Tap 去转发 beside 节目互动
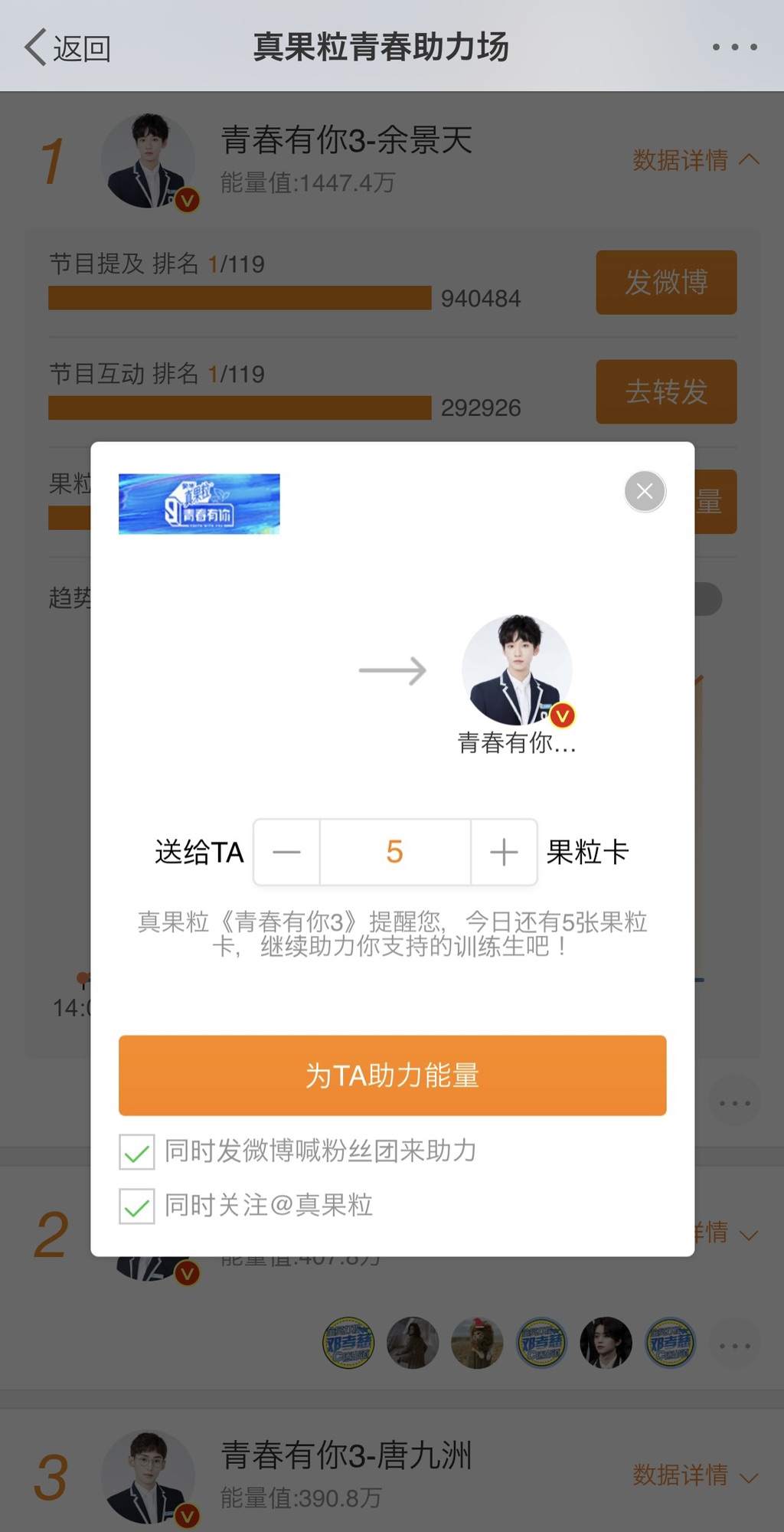The height and width of the screenshot is (1532, 784). [666, 391]
